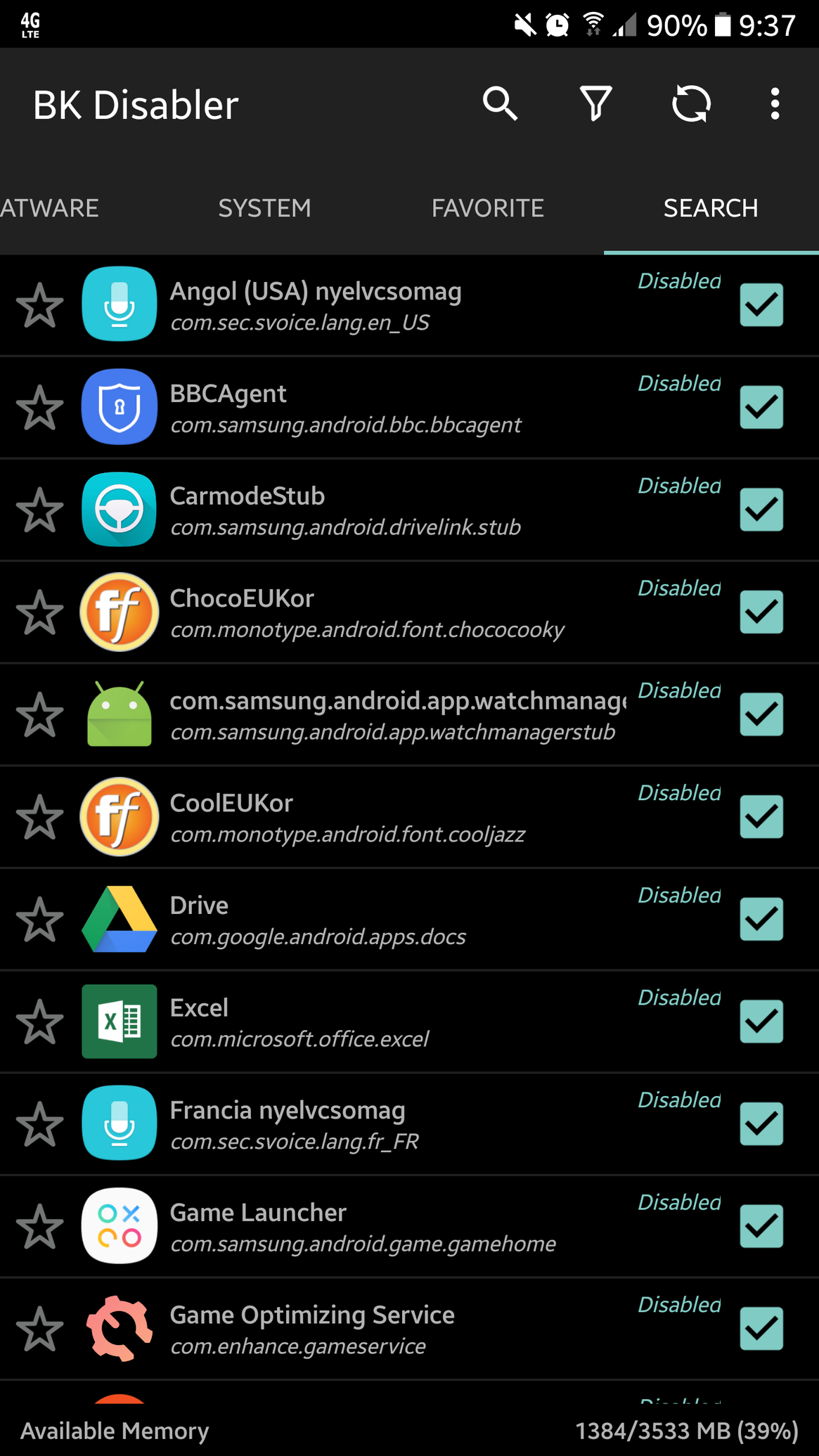Open the filter funnel icon

(595, 104)
